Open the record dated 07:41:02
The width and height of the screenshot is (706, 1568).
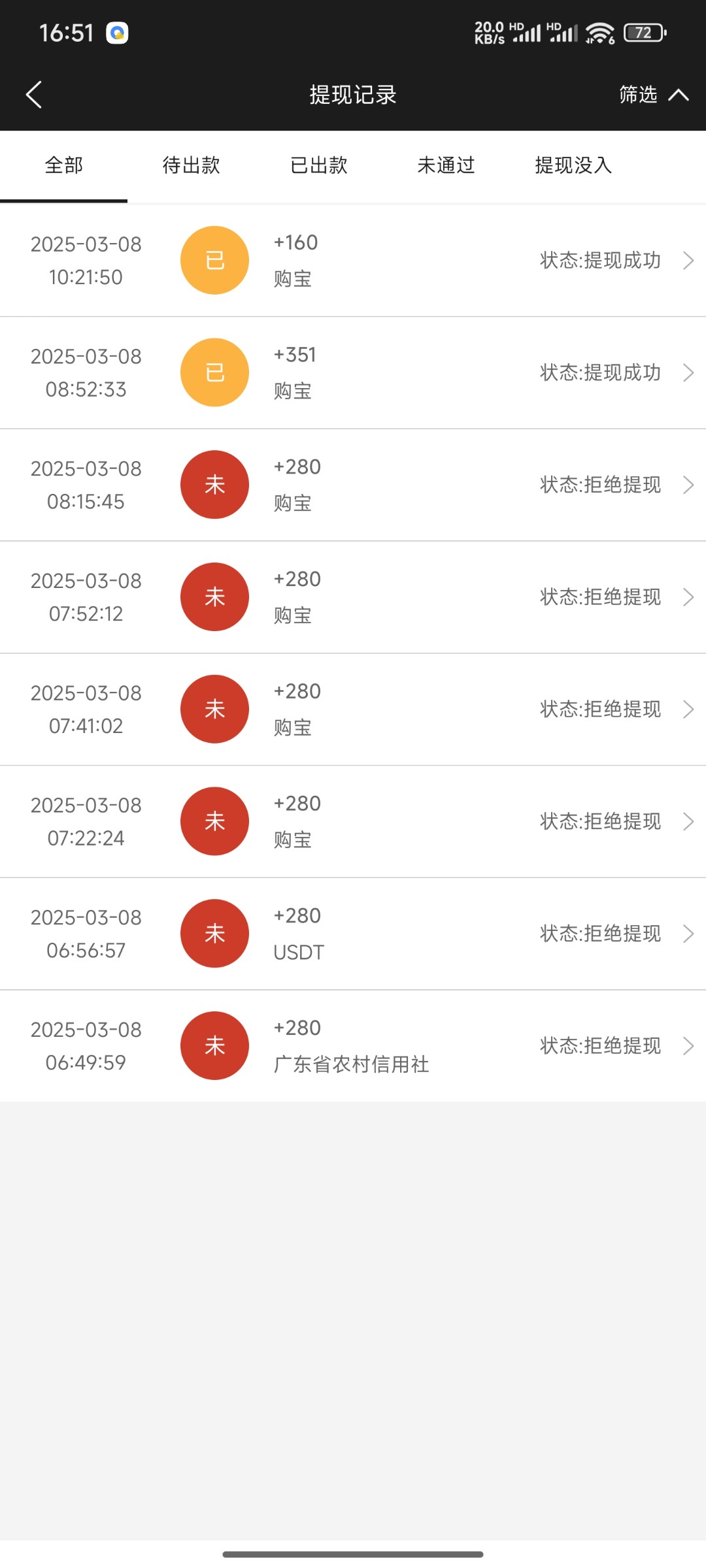(x=353, y=710)
